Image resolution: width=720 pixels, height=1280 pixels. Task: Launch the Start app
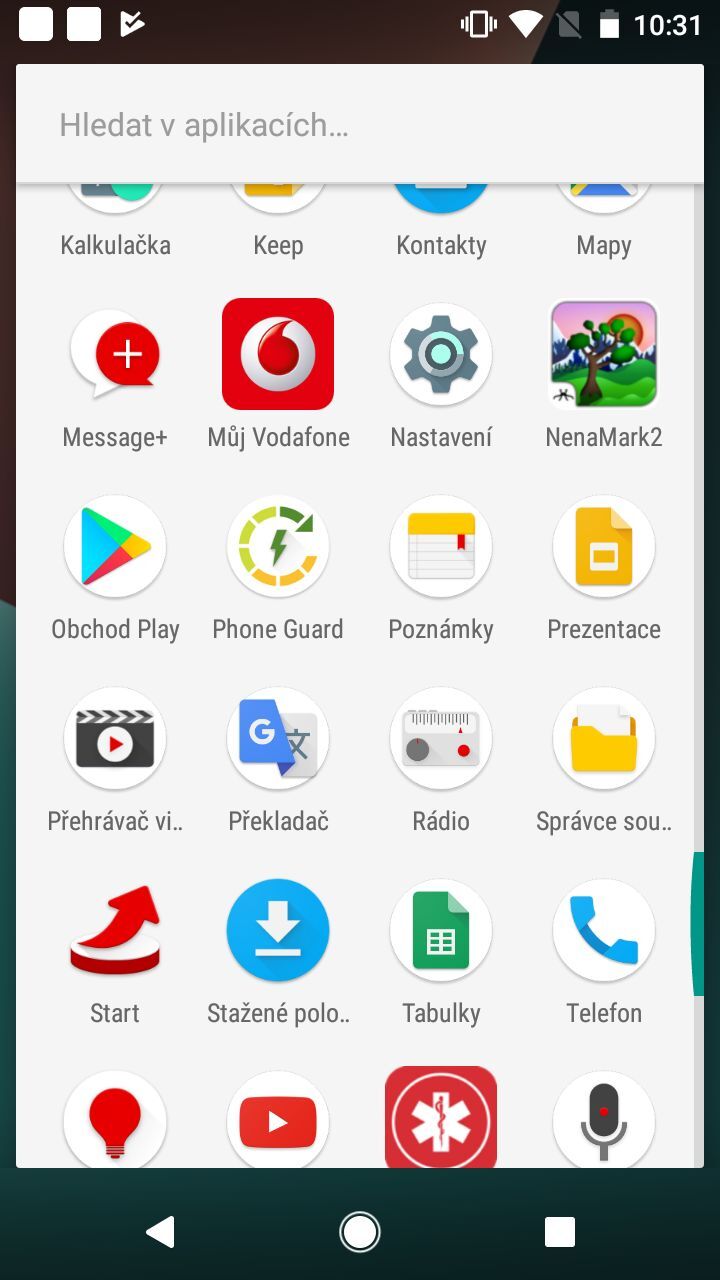pyautogui.click(x=114, y=930)
